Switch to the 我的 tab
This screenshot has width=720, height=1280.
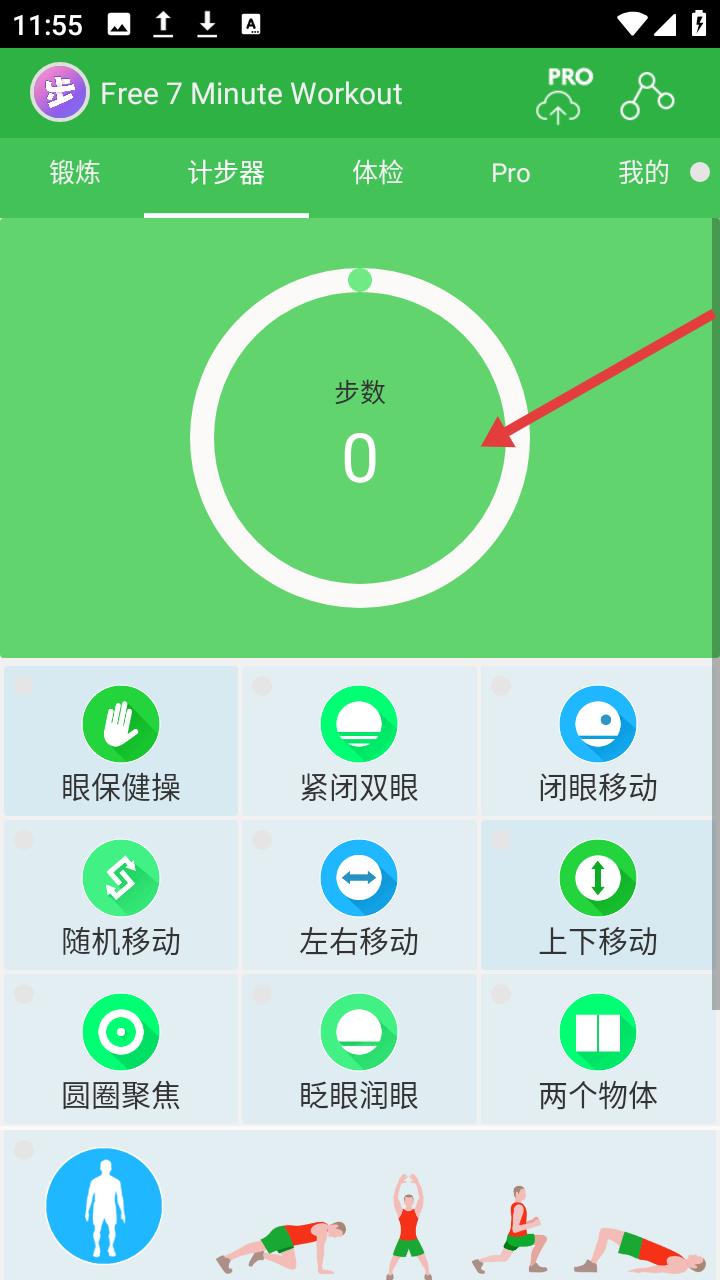643,173
